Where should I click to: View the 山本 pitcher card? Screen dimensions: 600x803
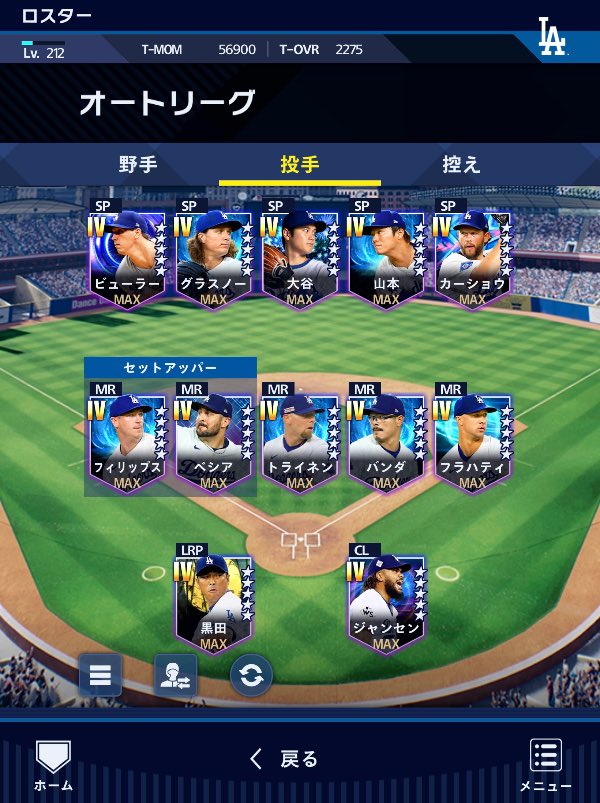[386, 255]
